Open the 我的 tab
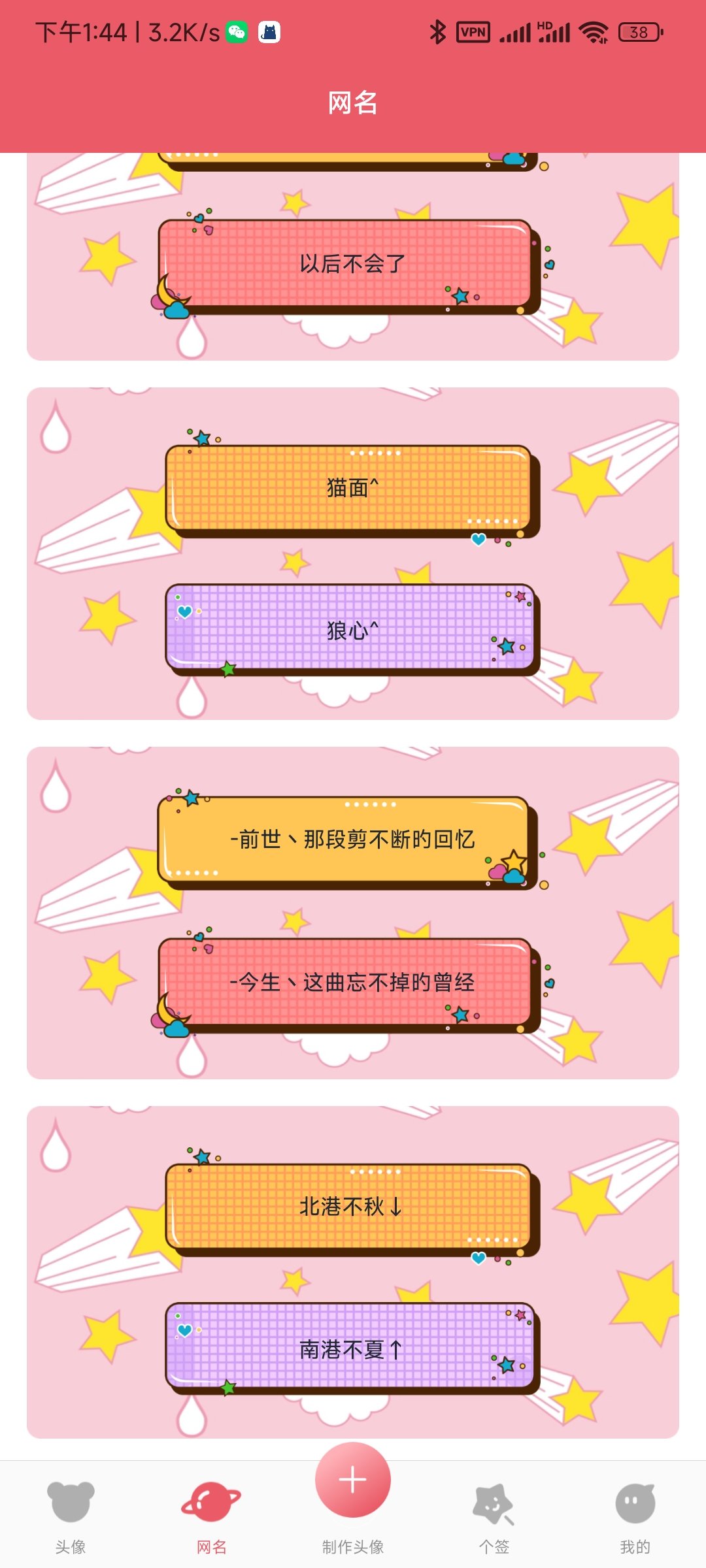This screenshot has height=1568, width=706. click(x=635, y=1516)
